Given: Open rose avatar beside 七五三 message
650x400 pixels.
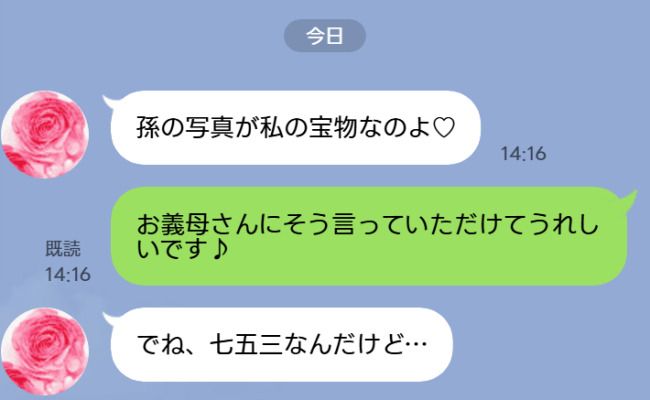Looking at the screenshot, I should 45,352.
